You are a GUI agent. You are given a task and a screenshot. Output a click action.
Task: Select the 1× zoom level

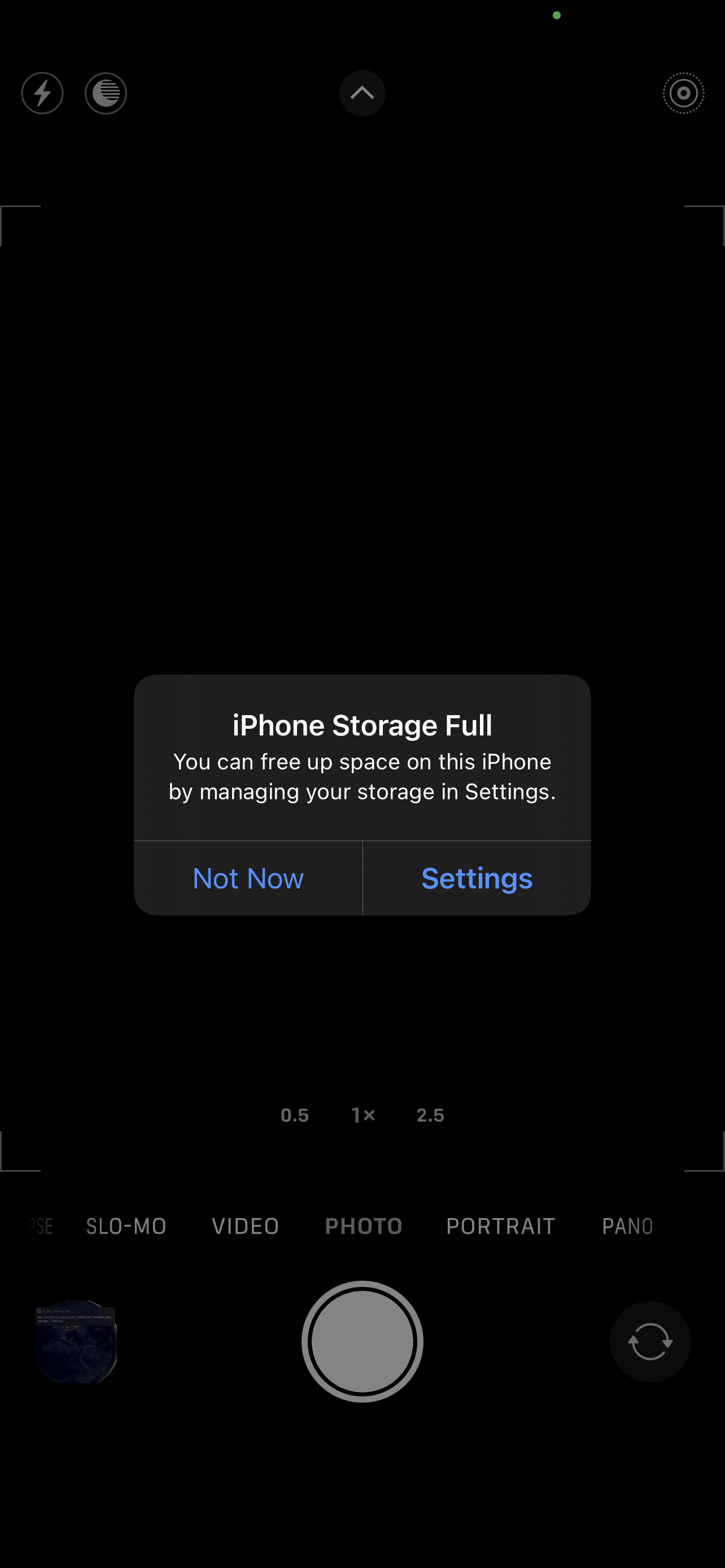(x=363, y=1115)
